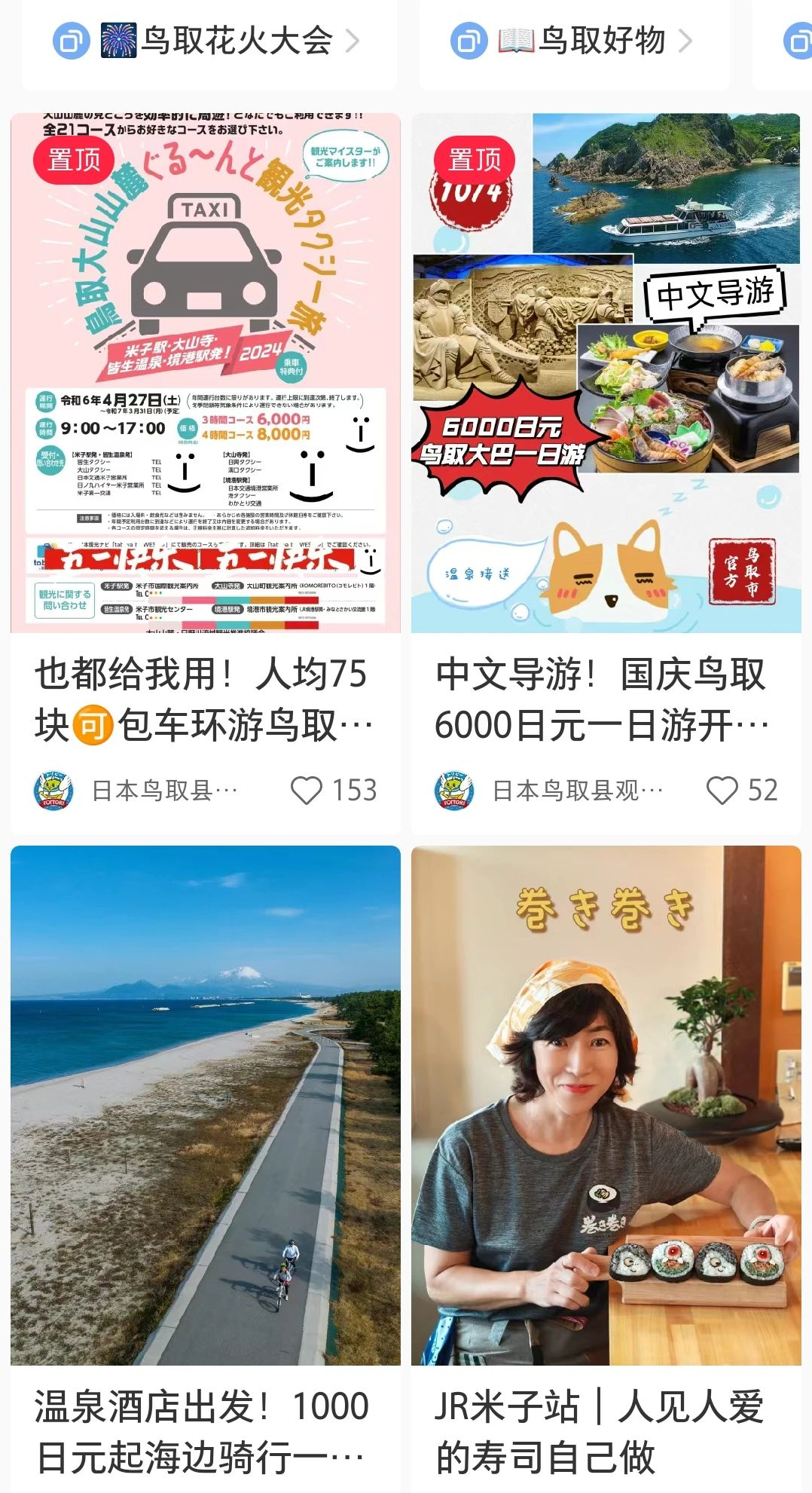Open the pinned taxi tour poster post

click(205, 373)
